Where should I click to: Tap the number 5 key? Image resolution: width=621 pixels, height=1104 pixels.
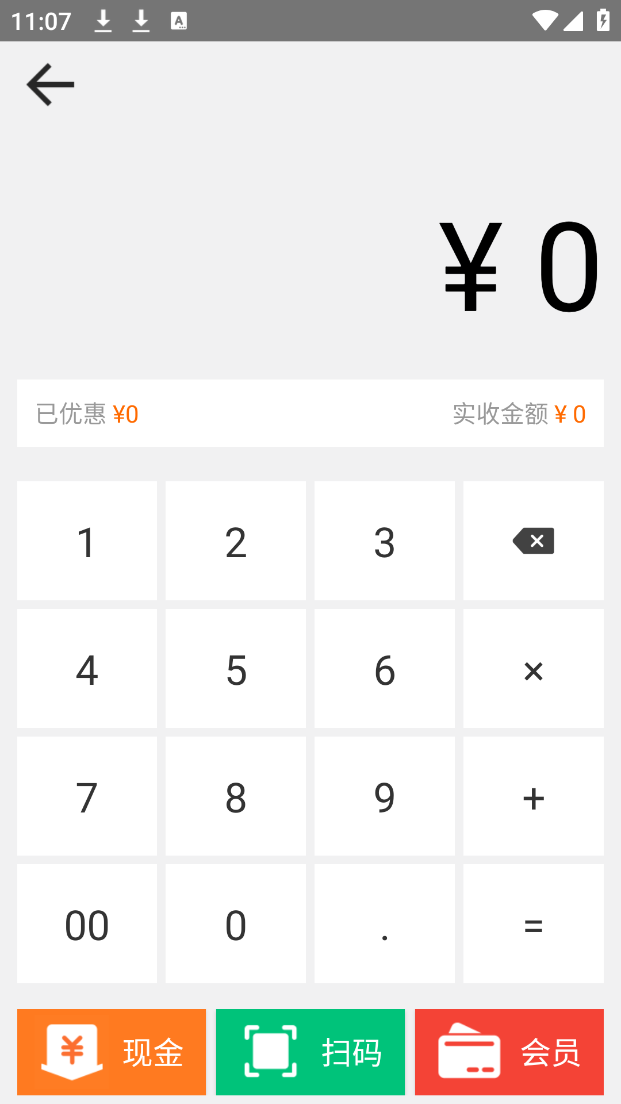click(236, 669)
